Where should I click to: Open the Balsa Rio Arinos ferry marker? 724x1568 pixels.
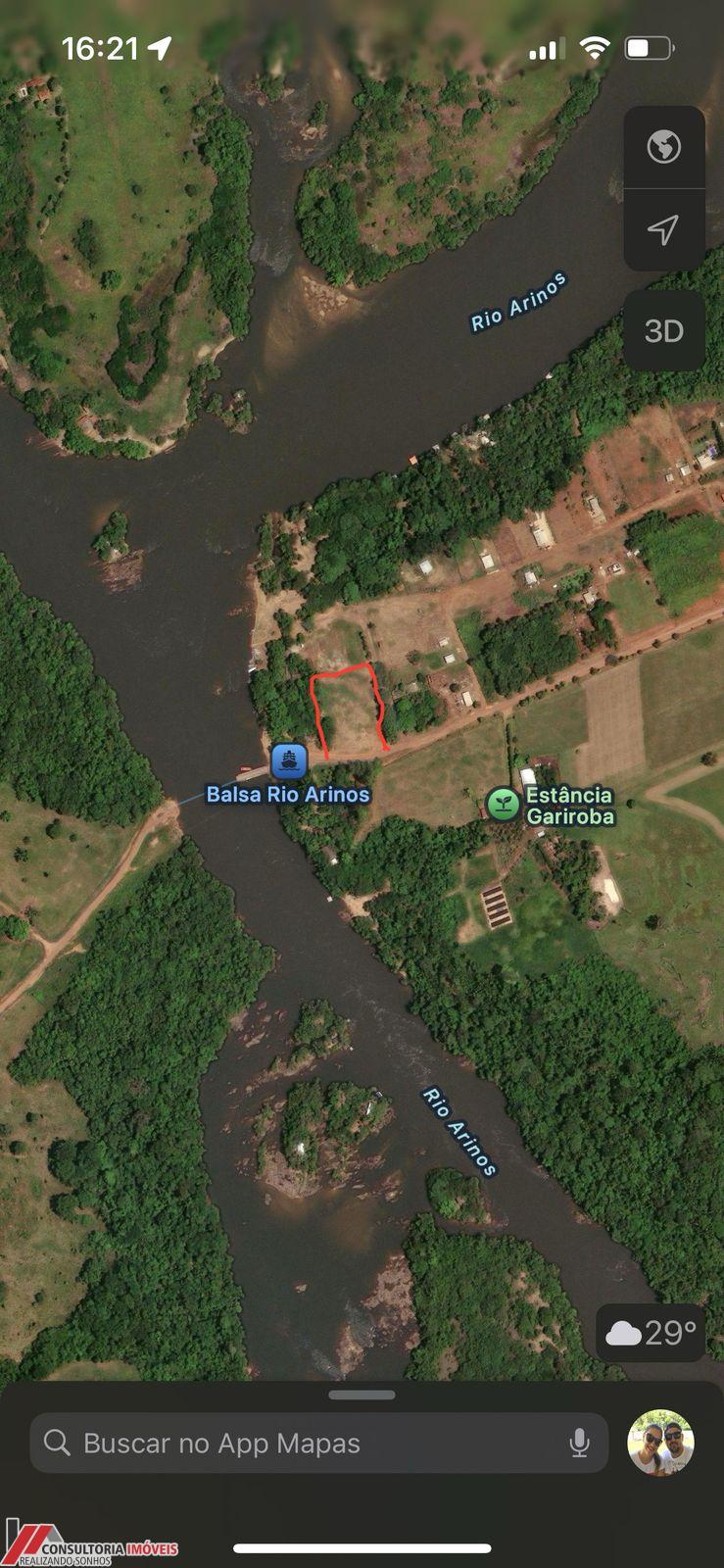pos(289,759)
